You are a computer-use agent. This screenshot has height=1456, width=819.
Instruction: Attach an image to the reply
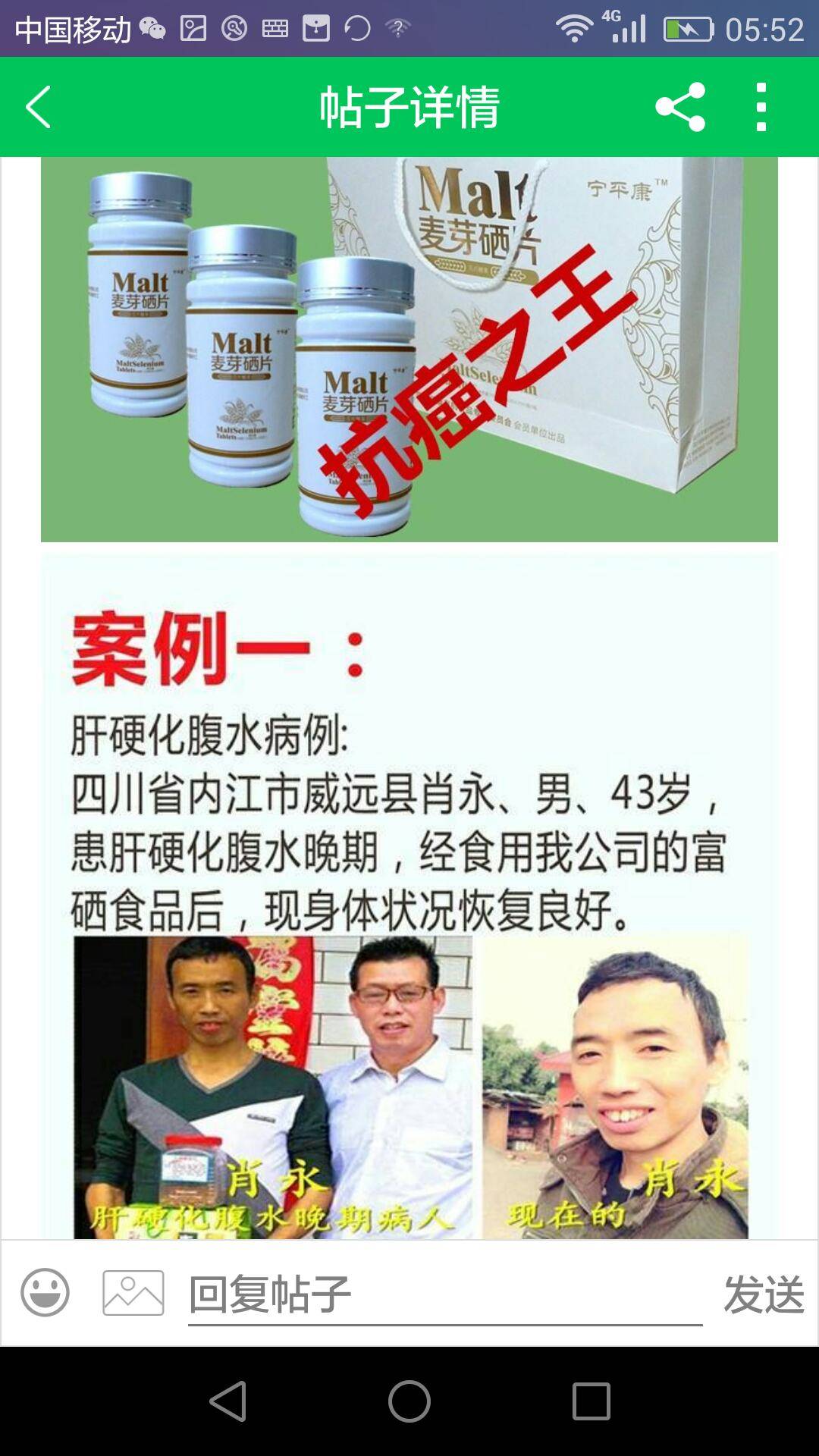[x=133, y=1293]
